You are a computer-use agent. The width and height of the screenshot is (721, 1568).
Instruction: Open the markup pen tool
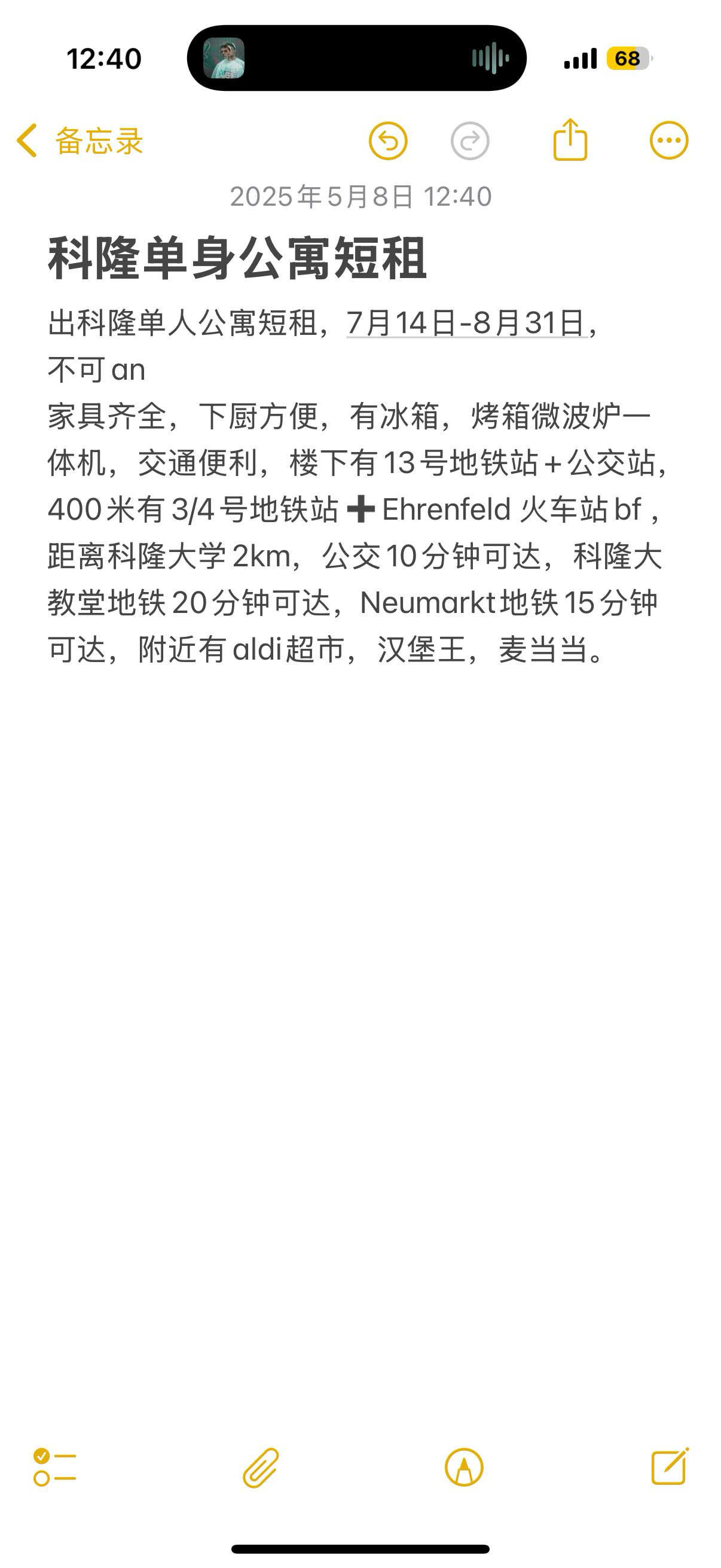coord(465,1468)
